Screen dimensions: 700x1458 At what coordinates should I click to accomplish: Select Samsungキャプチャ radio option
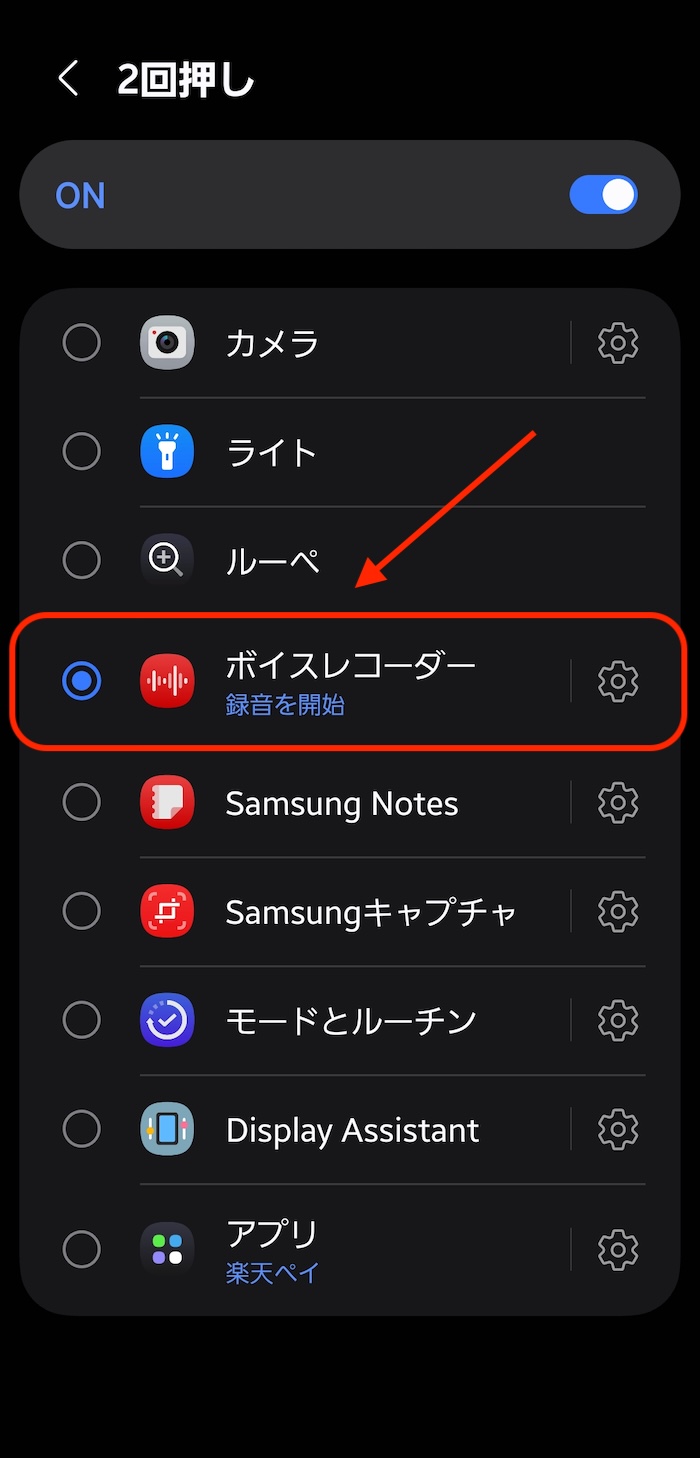tap(82, 911)
